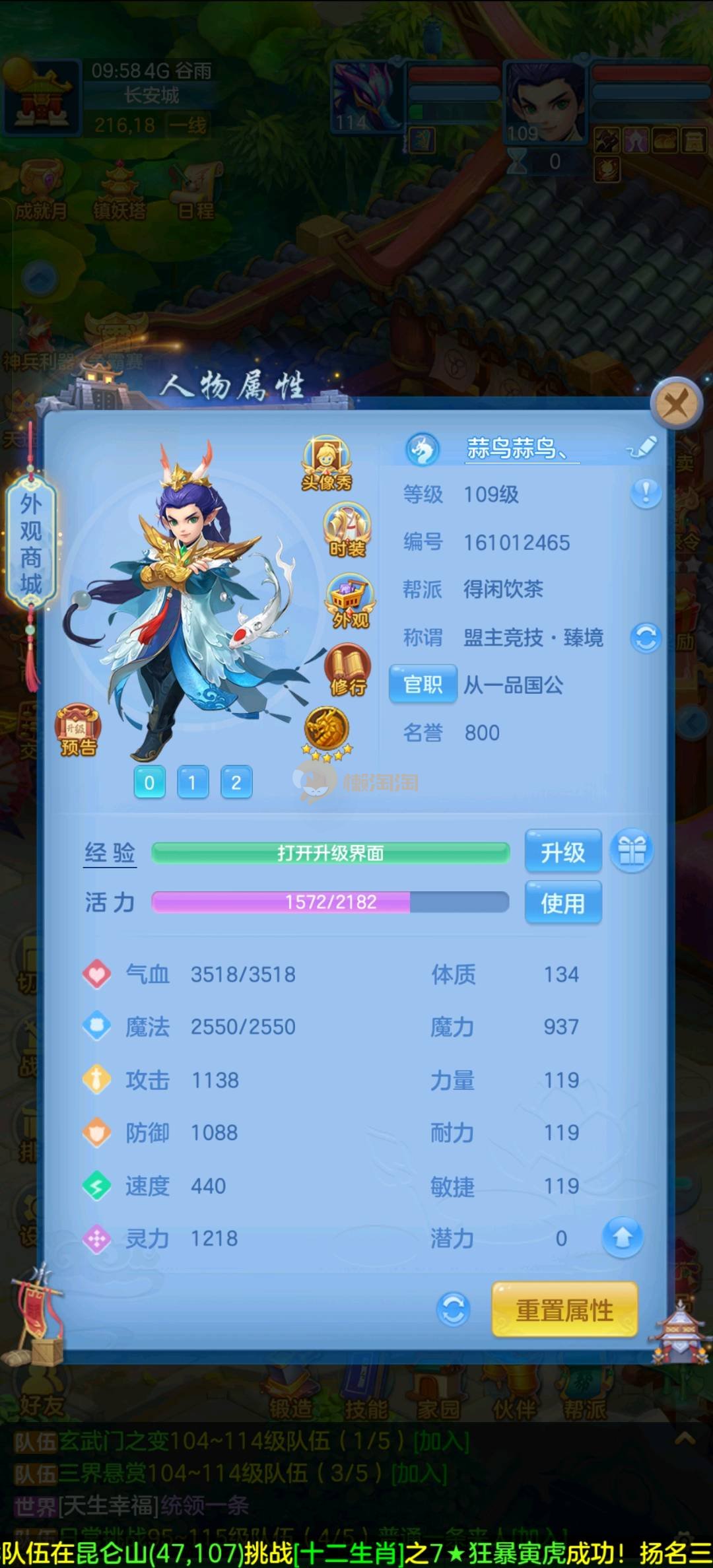
Task: Open the 修行 cultivation book
Action: (x=348, y=669)
